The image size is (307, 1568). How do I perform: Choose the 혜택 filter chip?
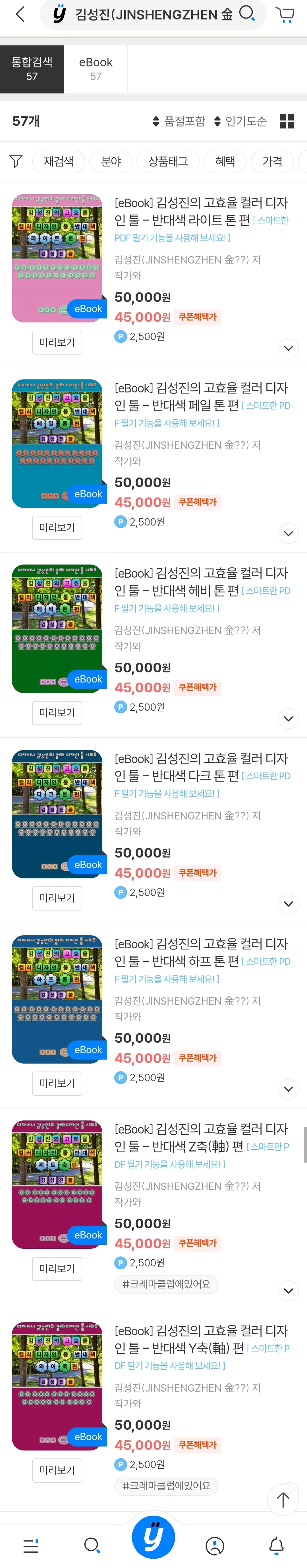(225, 161)
